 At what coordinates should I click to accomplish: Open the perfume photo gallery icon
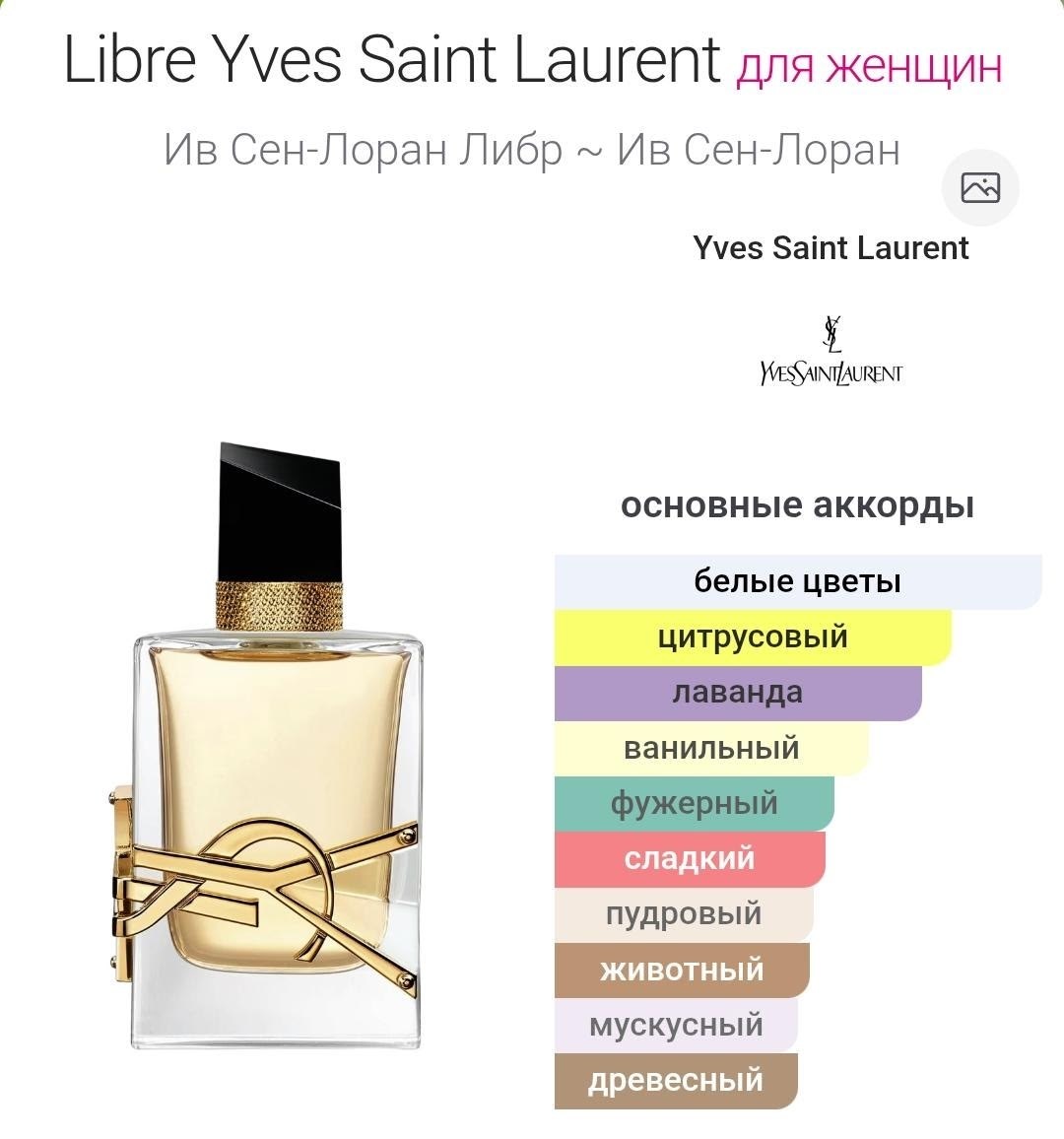click(x=979, y=187)
